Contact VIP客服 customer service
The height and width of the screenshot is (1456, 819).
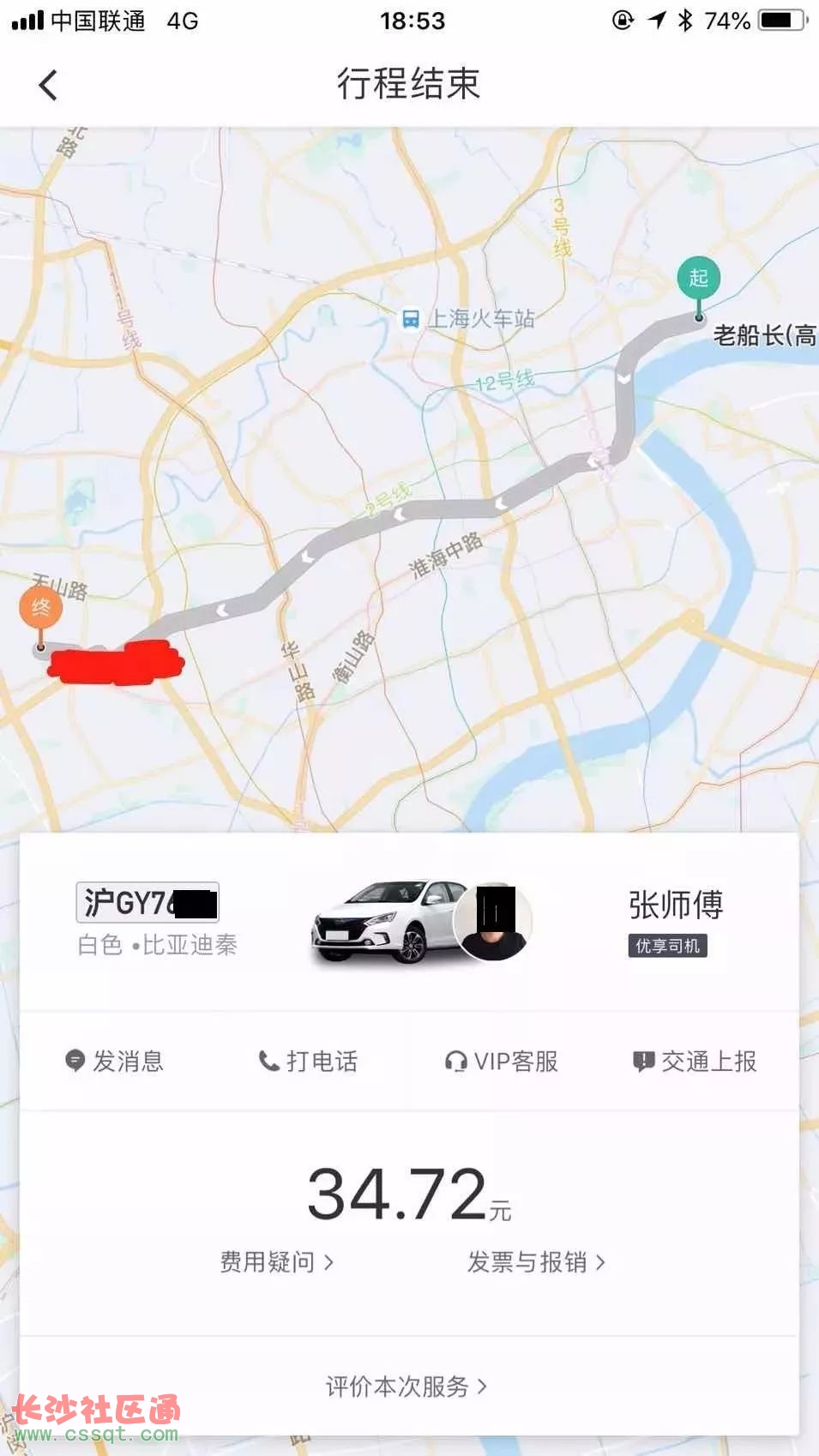pyautogui.click(x=502, y=1062)
